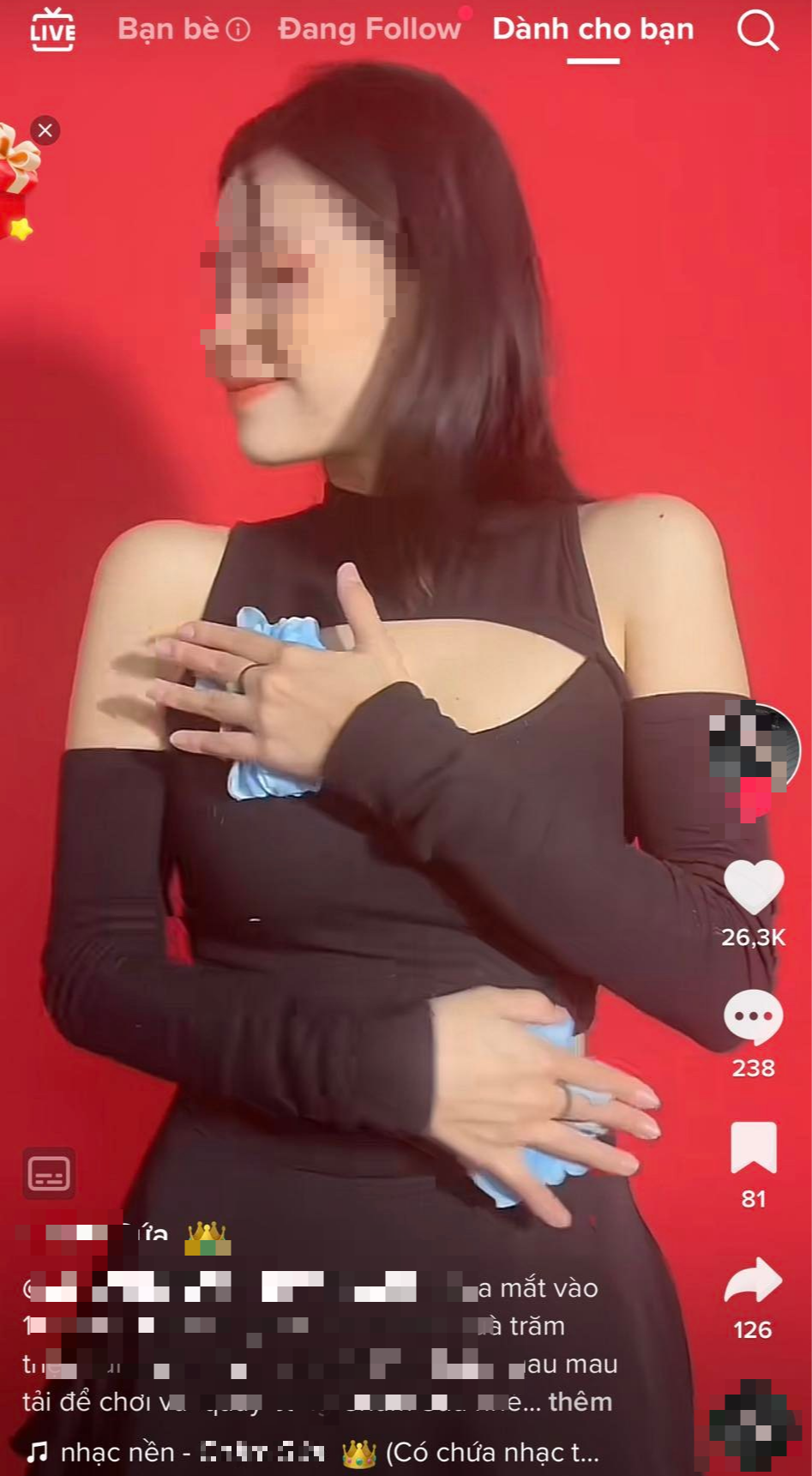Open the comments on this video
The image size is (812, 1476).
pyautogui.click(x=754, y=1016)
